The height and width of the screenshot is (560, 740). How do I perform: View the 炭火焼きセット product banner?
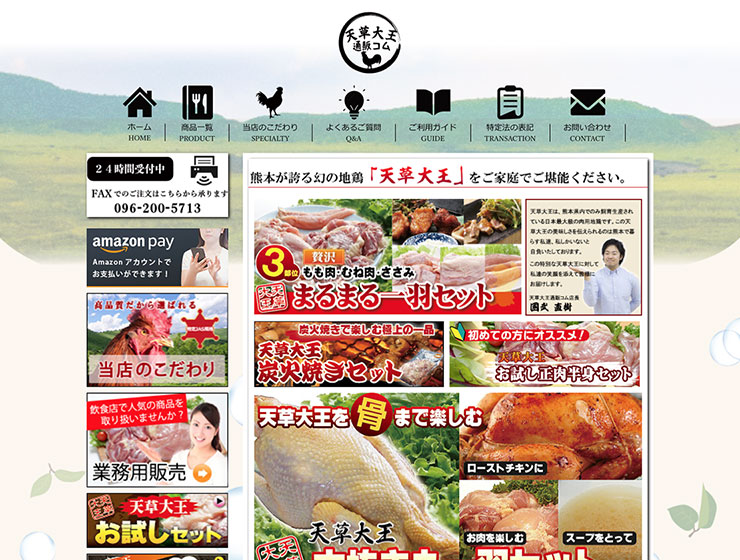point(348,354)
